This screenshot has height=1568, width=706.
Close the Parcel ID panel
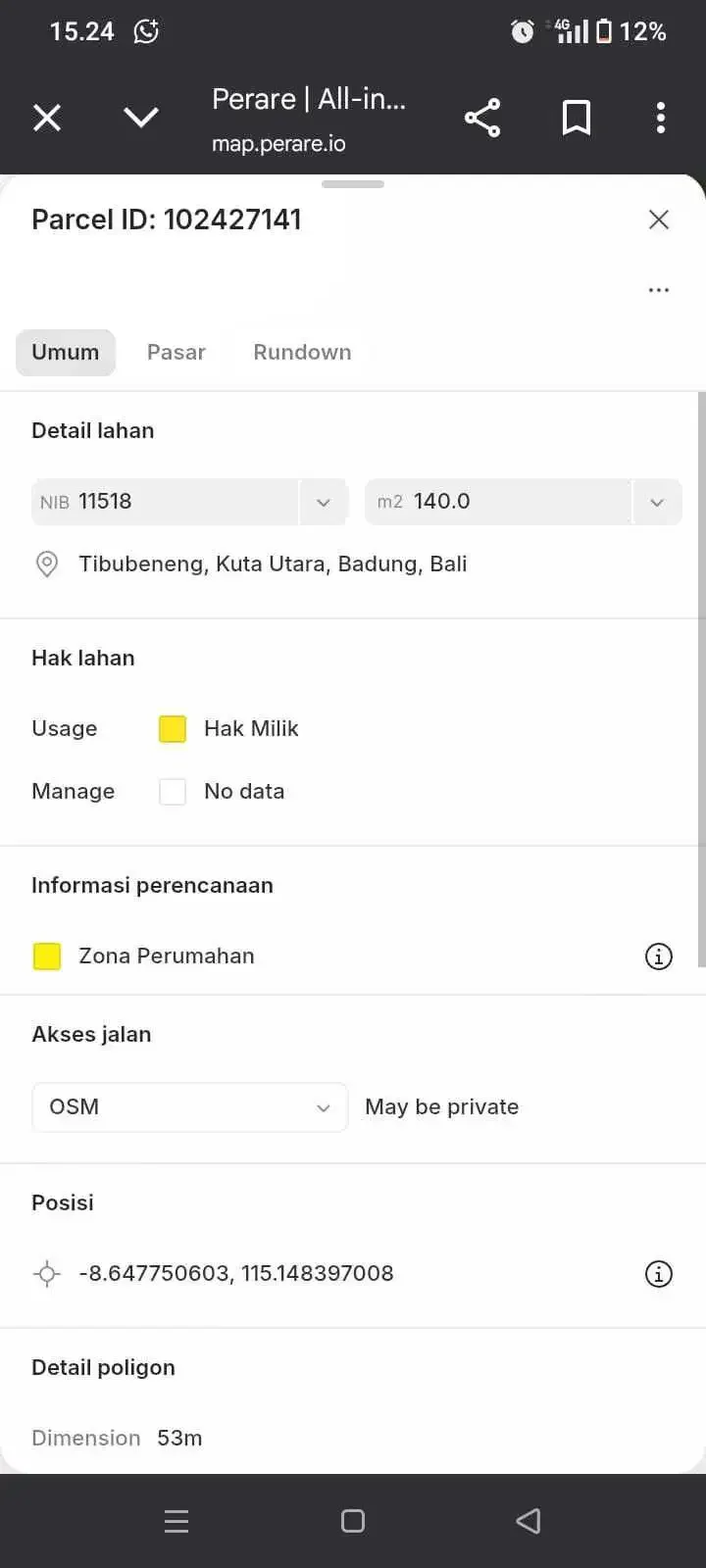tap(659, 220)
